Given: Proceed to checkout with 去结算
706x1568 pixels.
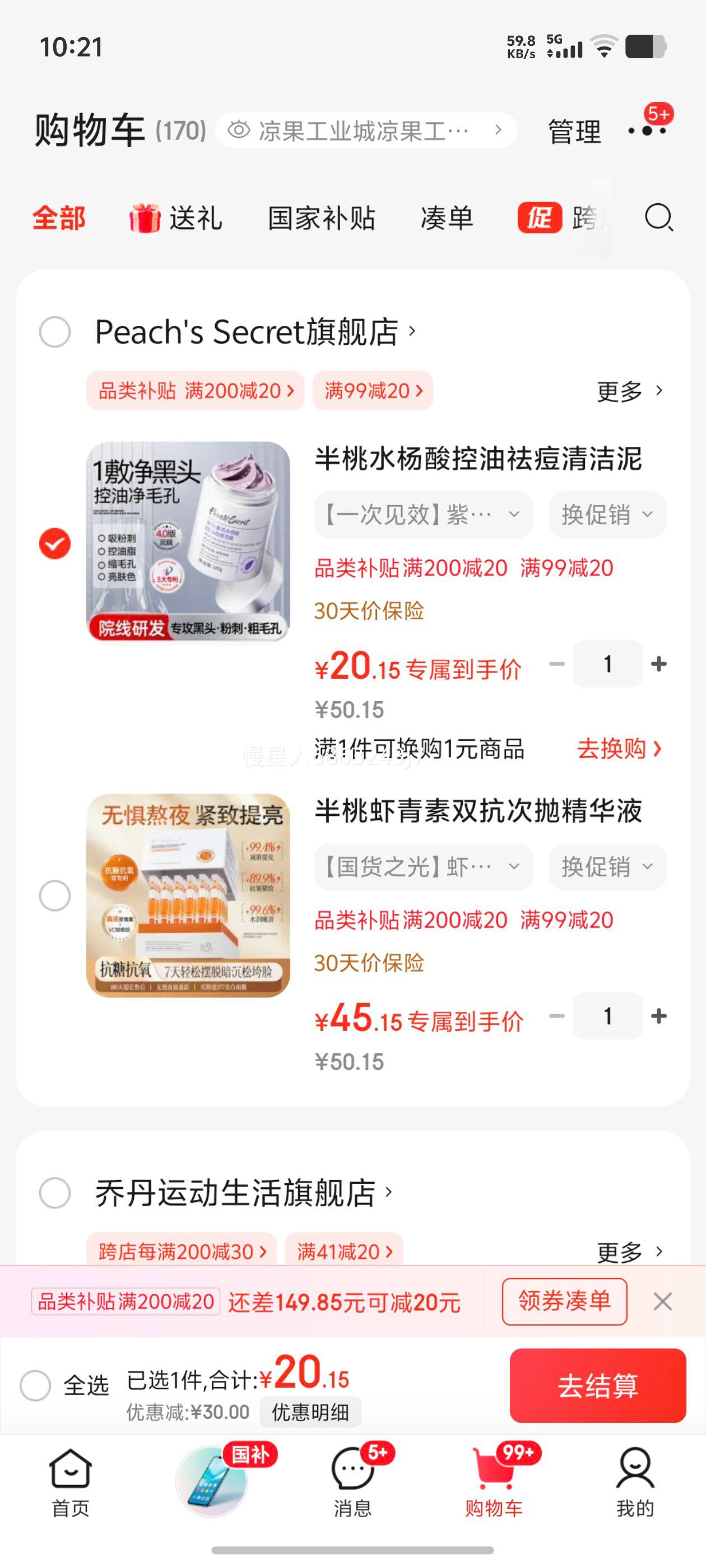Looking at the screenshot, I should [x=597, y=1385].
